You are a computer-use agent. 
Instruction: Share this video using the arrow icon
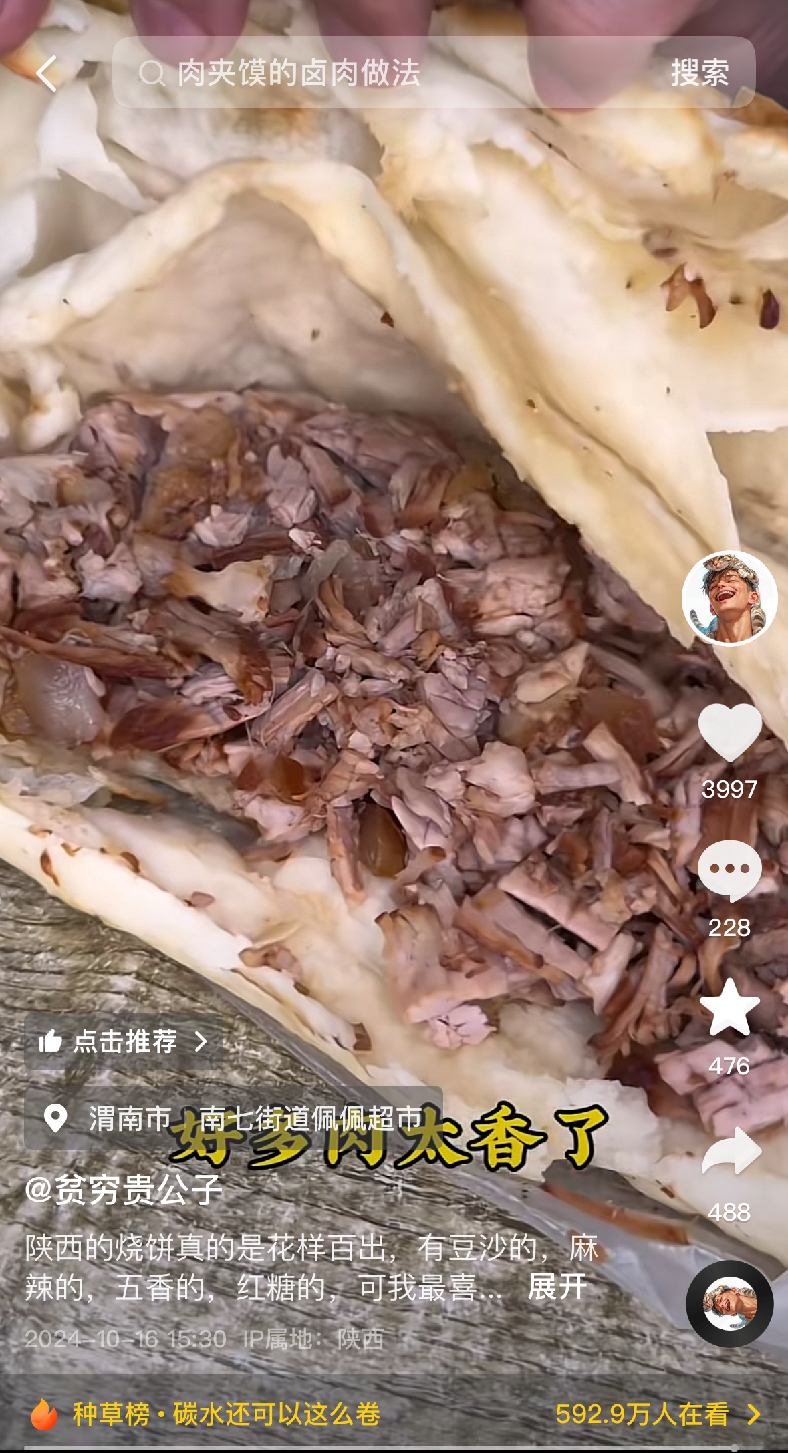(x=729, y=1151)
